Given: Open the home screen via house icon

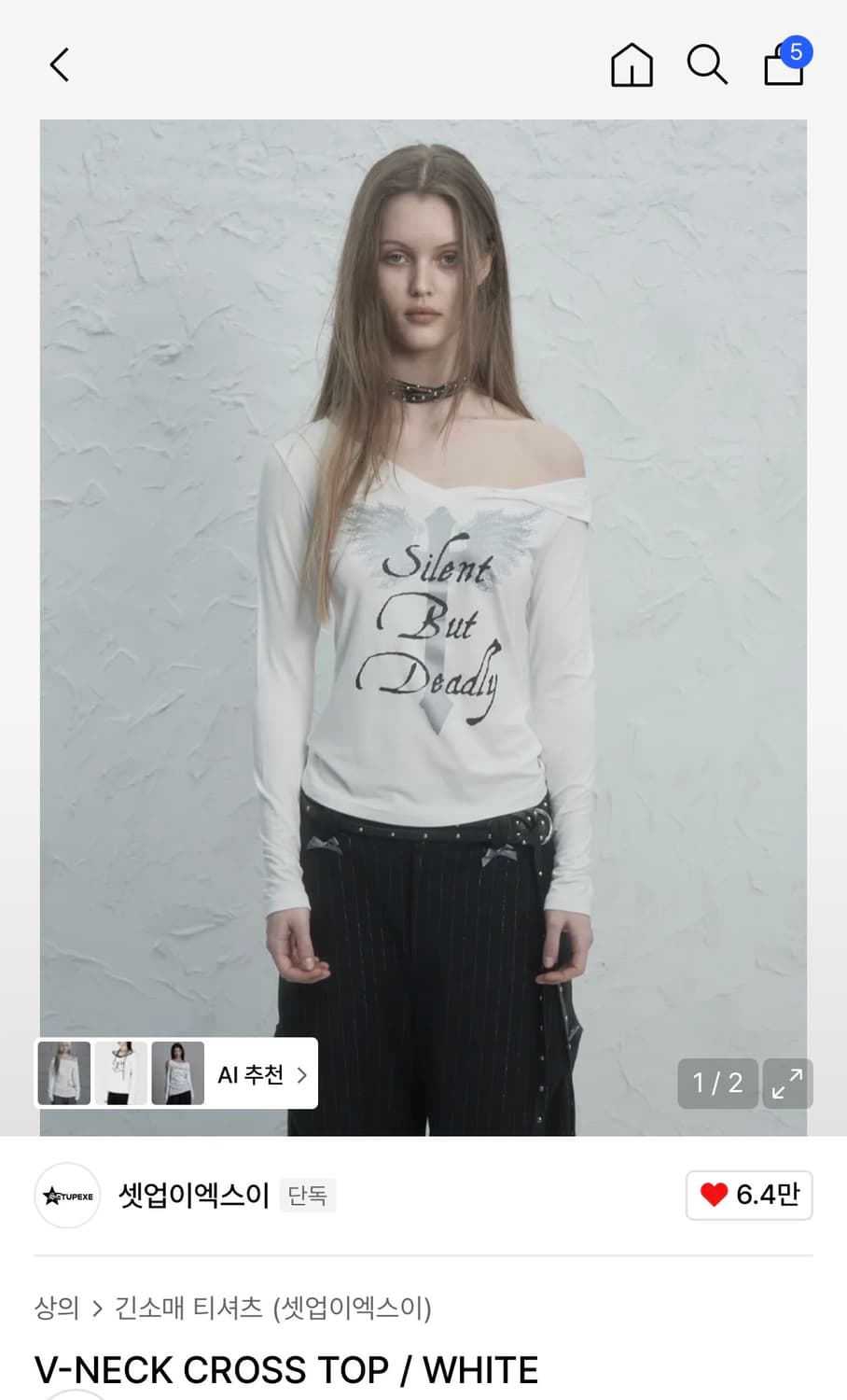Looking at the screenshot, I should [x=631, y=65].
